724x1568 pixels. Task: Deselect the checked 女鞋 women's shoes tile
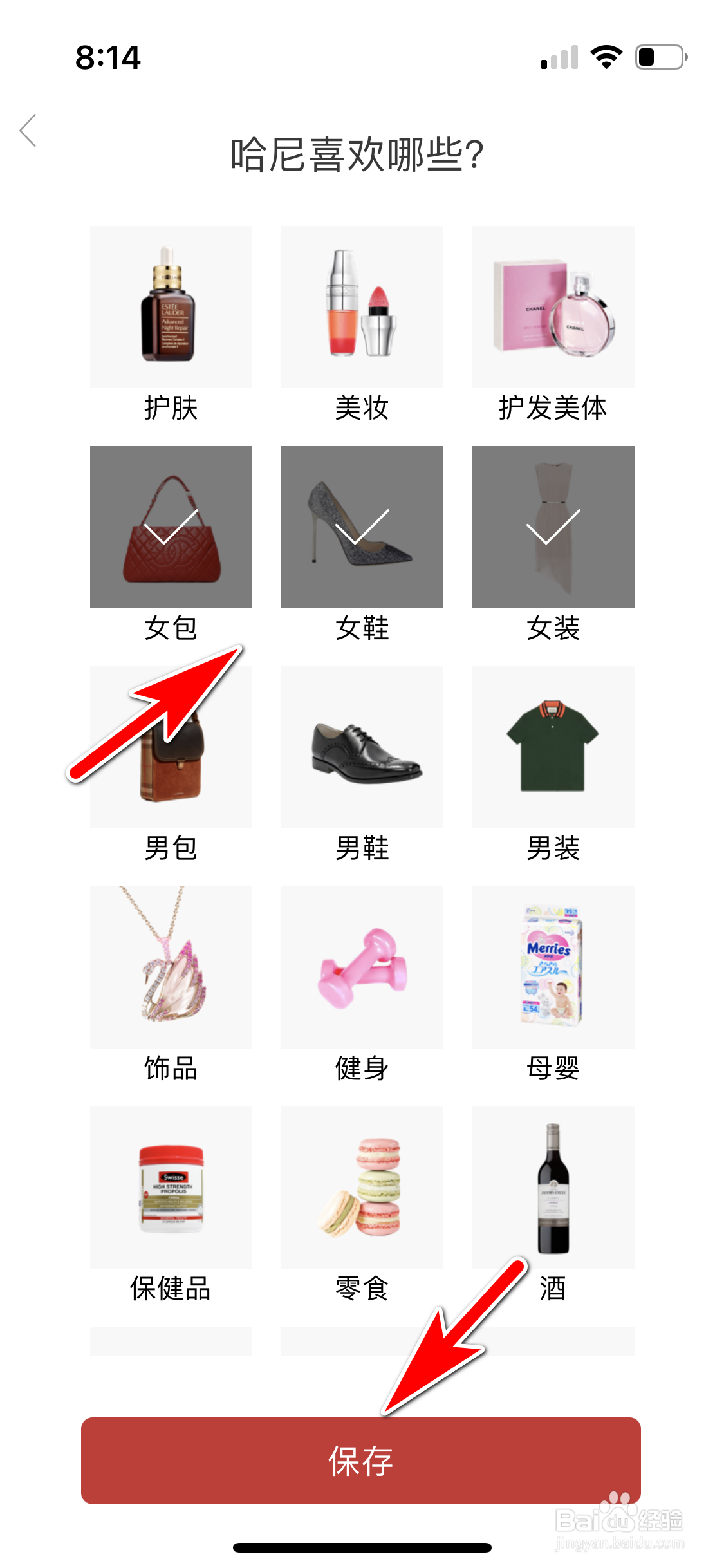coord(362,527)
